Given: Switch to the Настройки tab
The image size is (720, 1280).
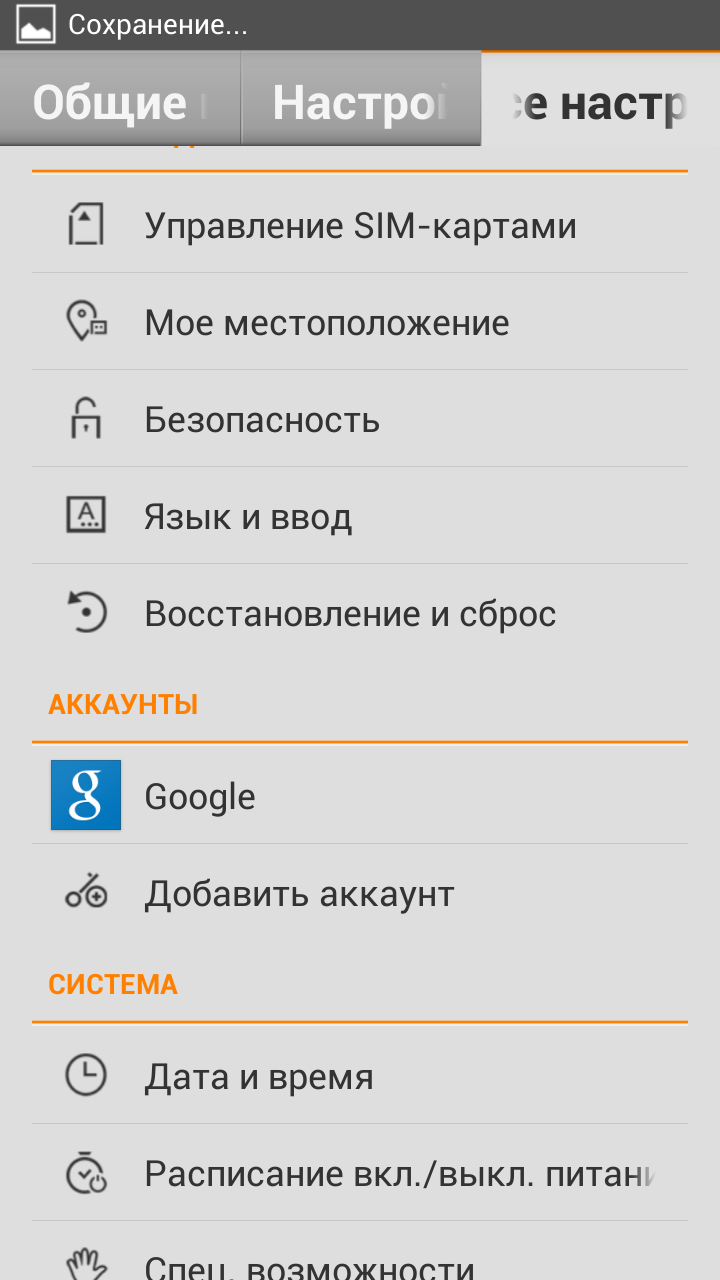Looking at the screenshot, I should [360, 102].
